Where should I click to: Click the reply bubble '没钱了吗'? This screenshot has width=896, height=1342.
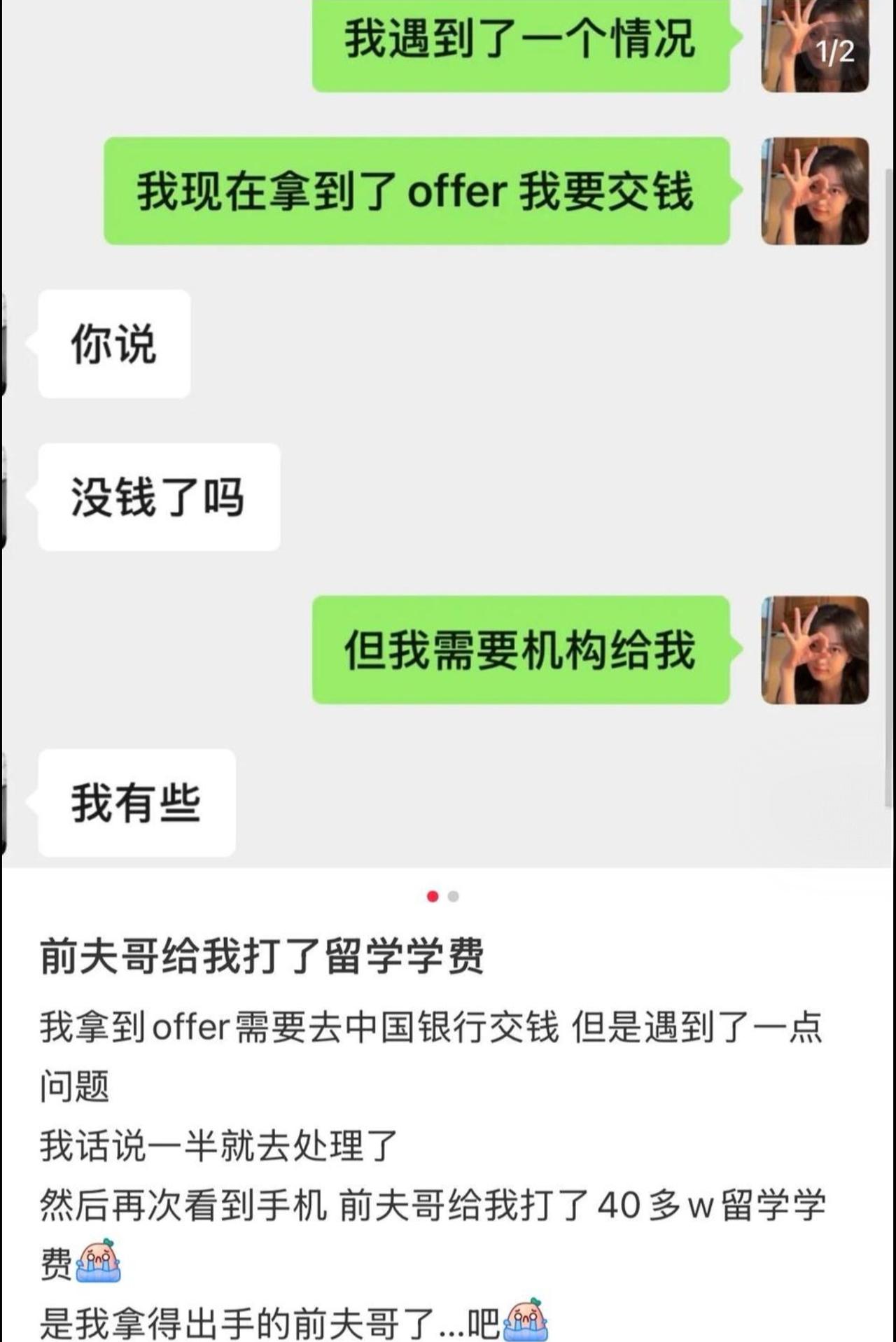coord(157,497)
